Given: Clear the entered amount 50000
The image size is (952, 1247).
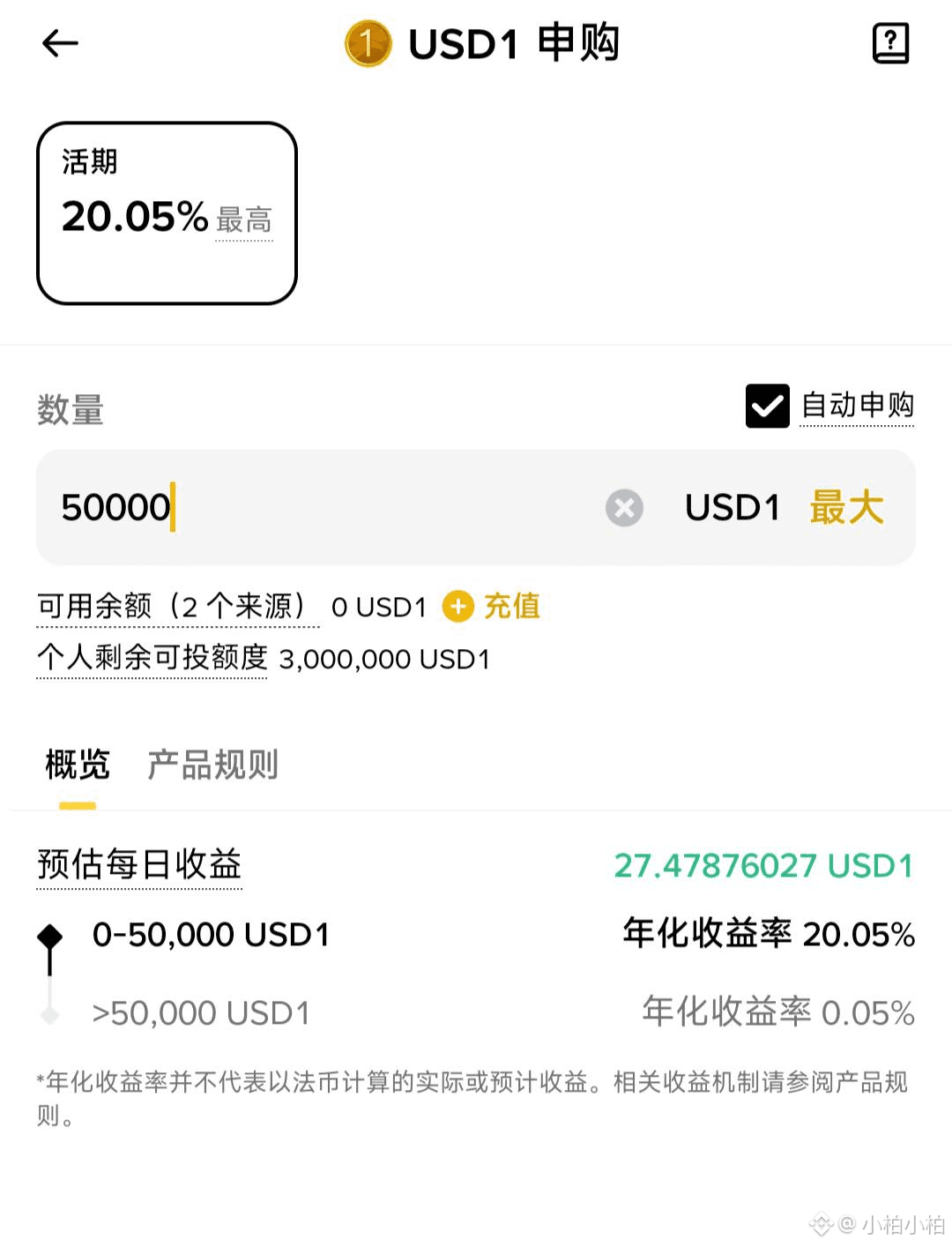Looking at the screenshot, I should (x=624, y=508).
